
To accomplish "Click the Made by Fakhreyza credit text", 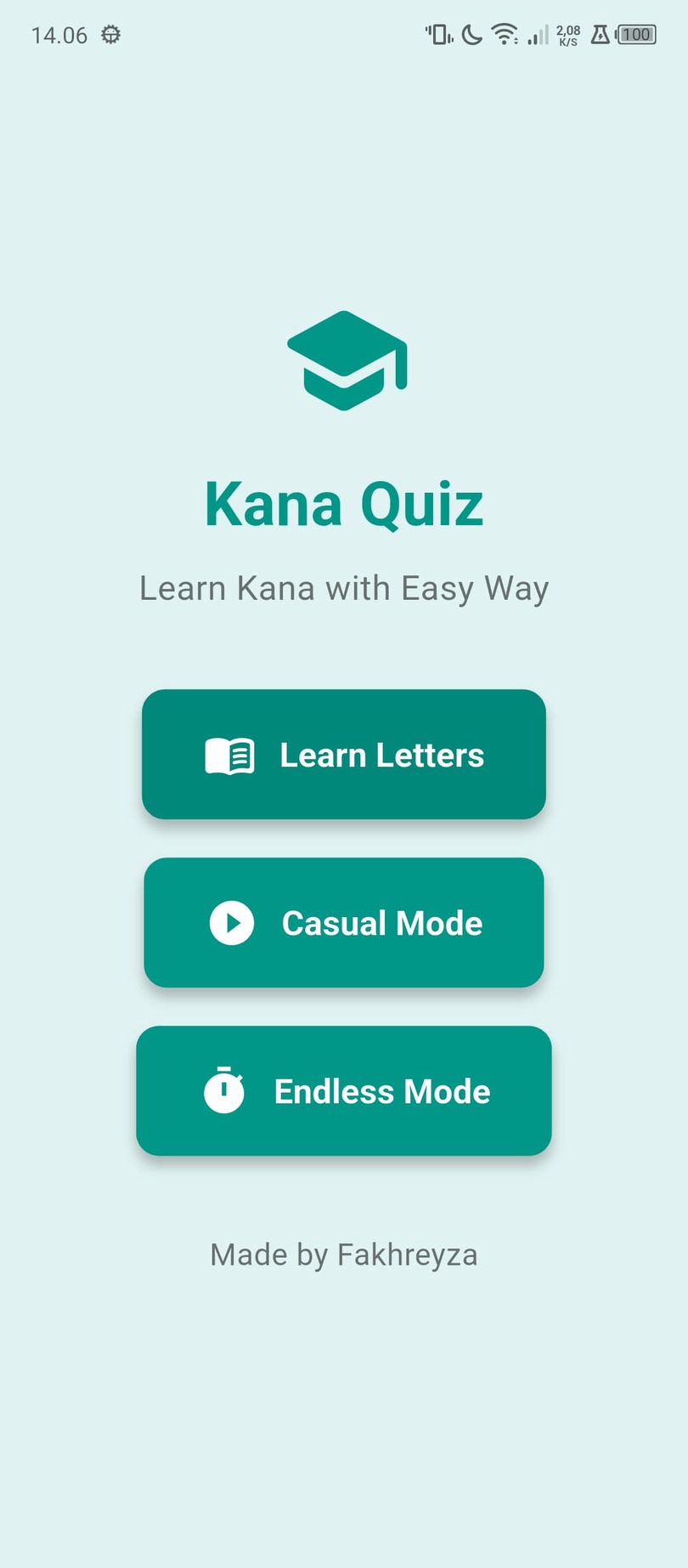I will point(344,1254).
